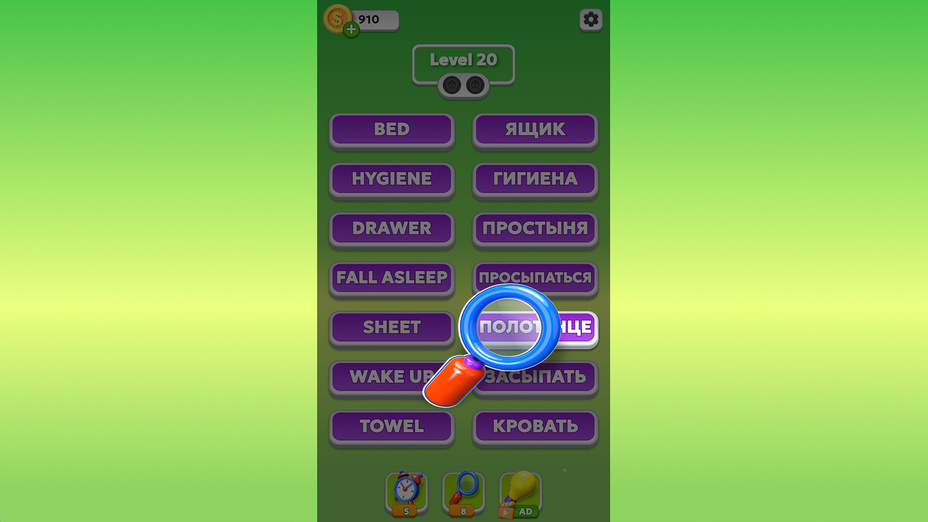Pick the ГИГИЕНА word tile
This screenshot has width=928, height=522.
pyautogui.click(x=535, y=179)
